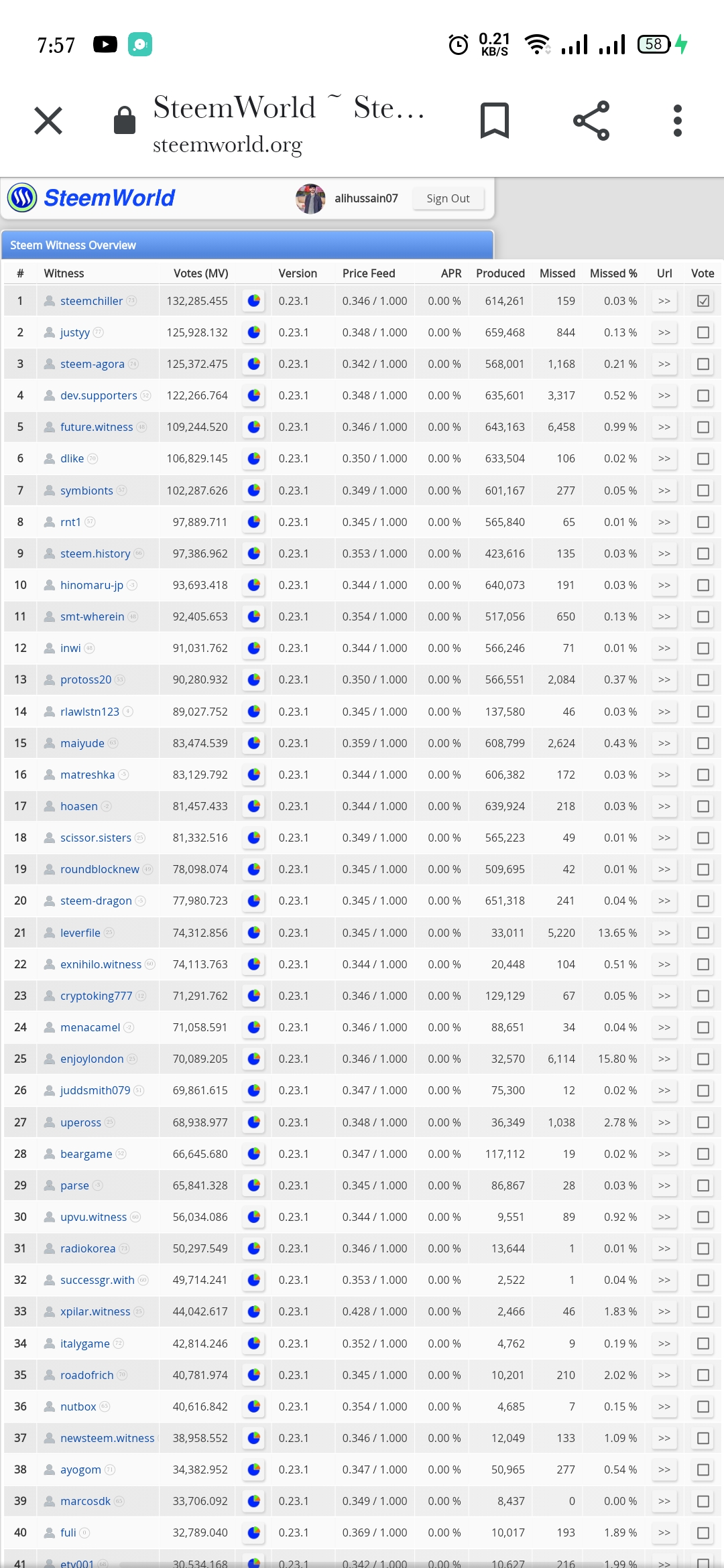Open the xpilar.witness profile link
Viewport: 724px width, 1568px height.
(x=95, y=1311)
